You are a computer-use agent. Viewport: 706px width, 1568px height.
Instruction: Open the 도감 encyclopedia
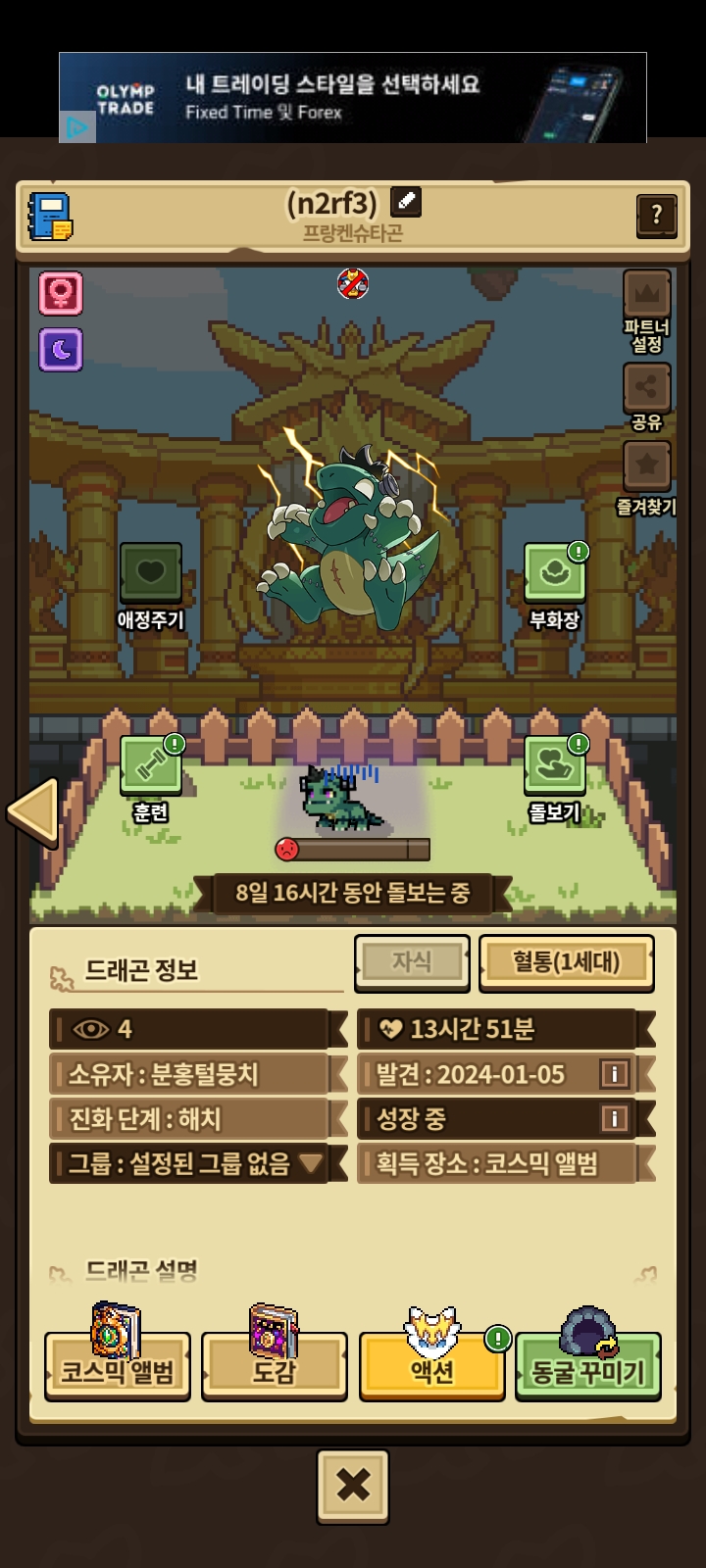tap(274, 1367)
